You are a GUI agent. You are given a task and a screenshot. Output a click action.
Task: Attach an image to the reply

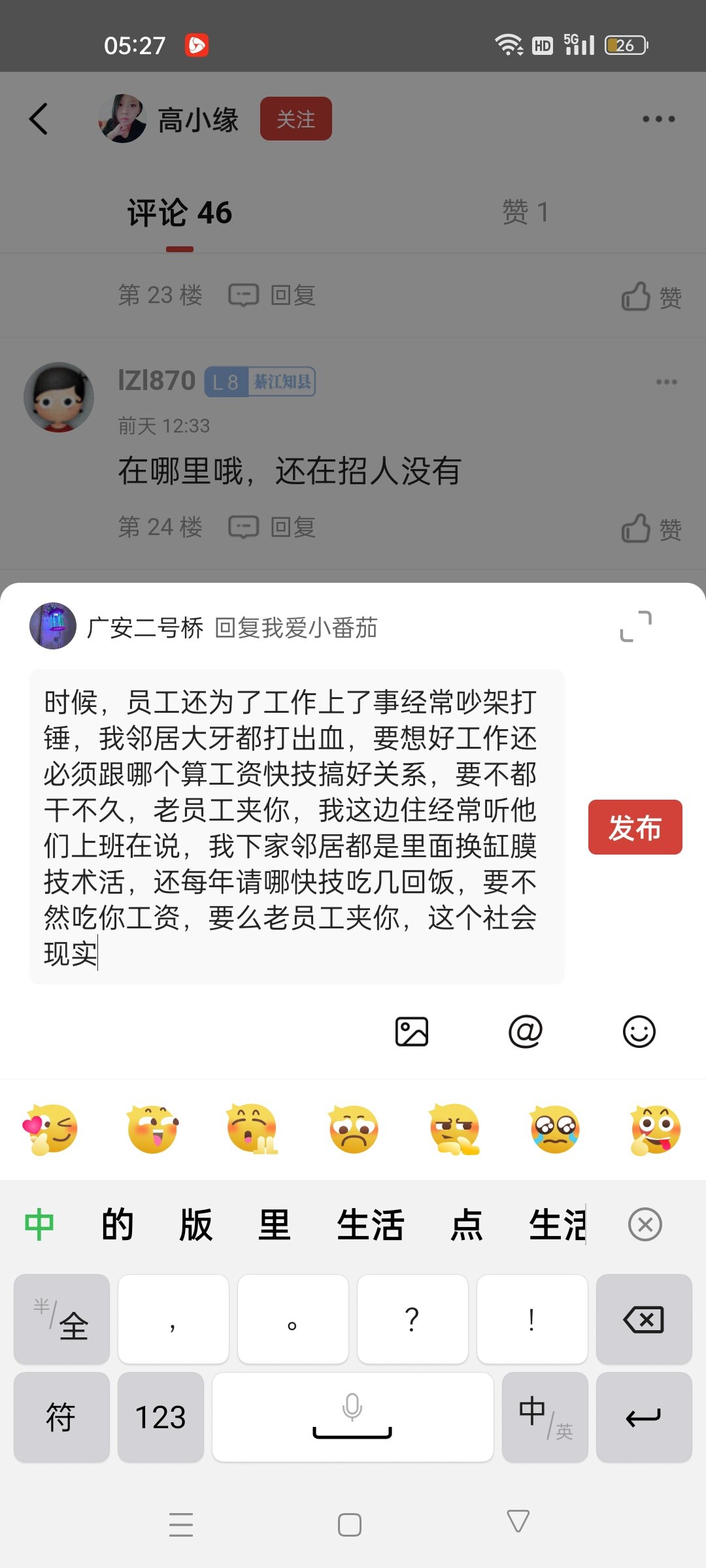pyautogui.click(x=412, y=1032)
